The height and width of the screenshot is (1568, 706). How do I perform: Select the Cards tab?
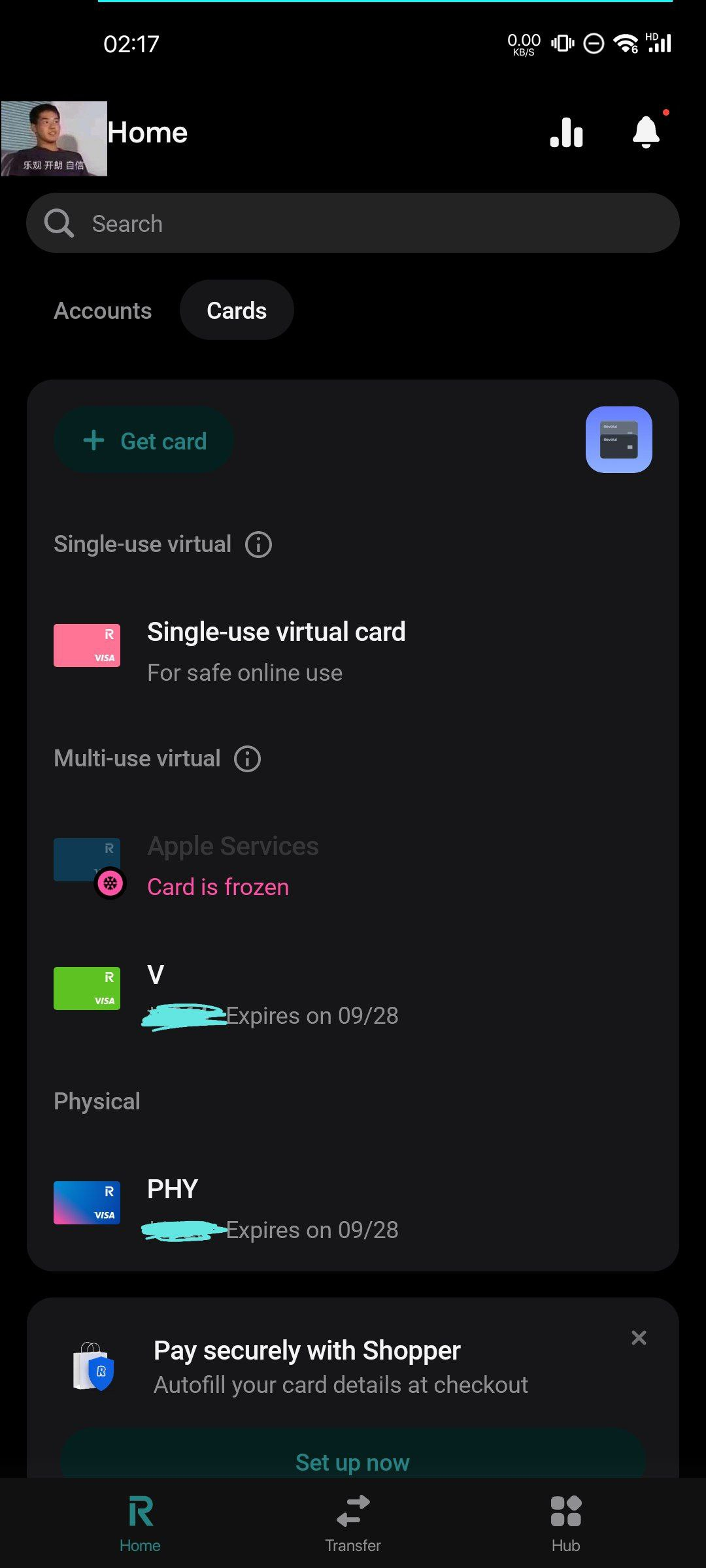237,310
